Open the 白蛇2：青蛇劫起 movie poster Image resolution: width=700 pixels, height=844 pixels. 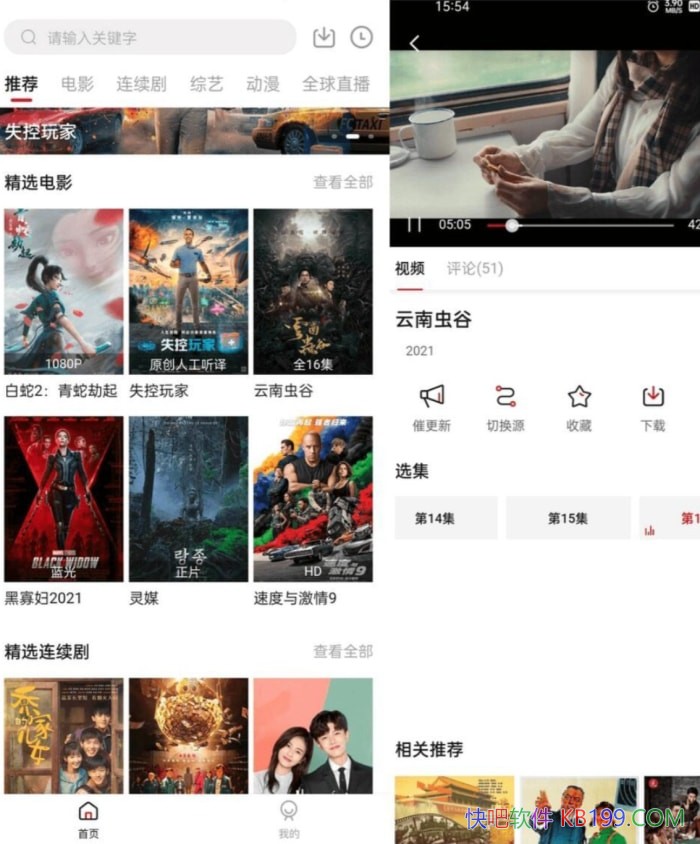[64, 291]
